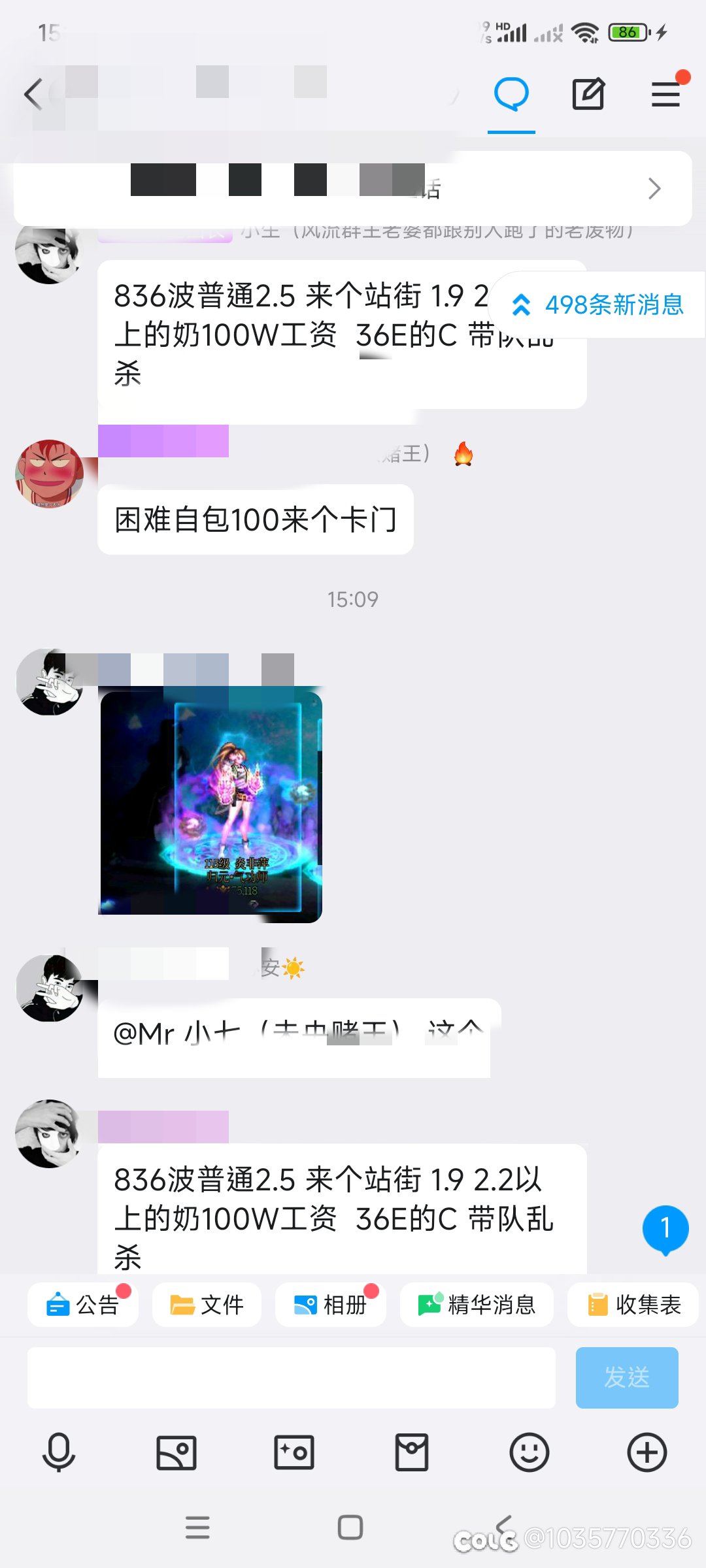Go back from the group chat
The width and height of the screenshot is (706, 1568).
34,95
